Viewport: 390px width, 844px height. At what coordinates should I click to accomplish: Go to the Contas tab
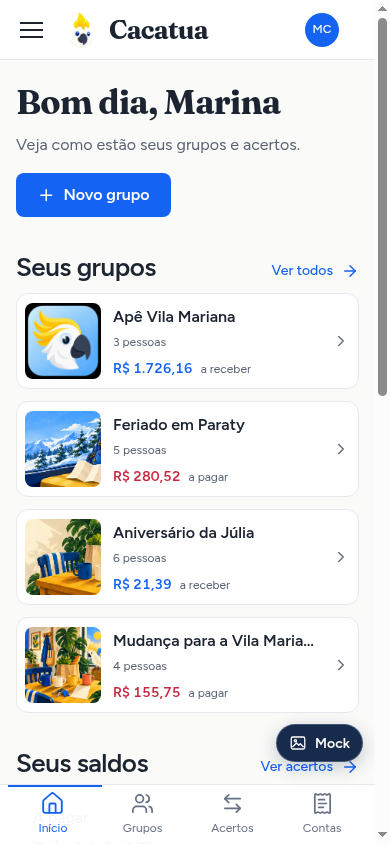click(322, 813)
